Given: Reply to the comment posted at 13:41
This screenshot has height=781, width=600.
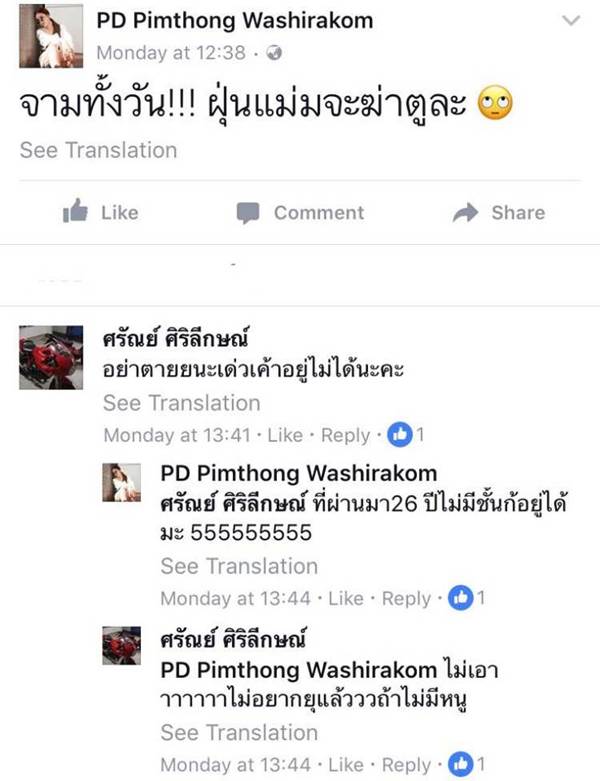Looking at the screenshot, I should click(x=345, y=435).
